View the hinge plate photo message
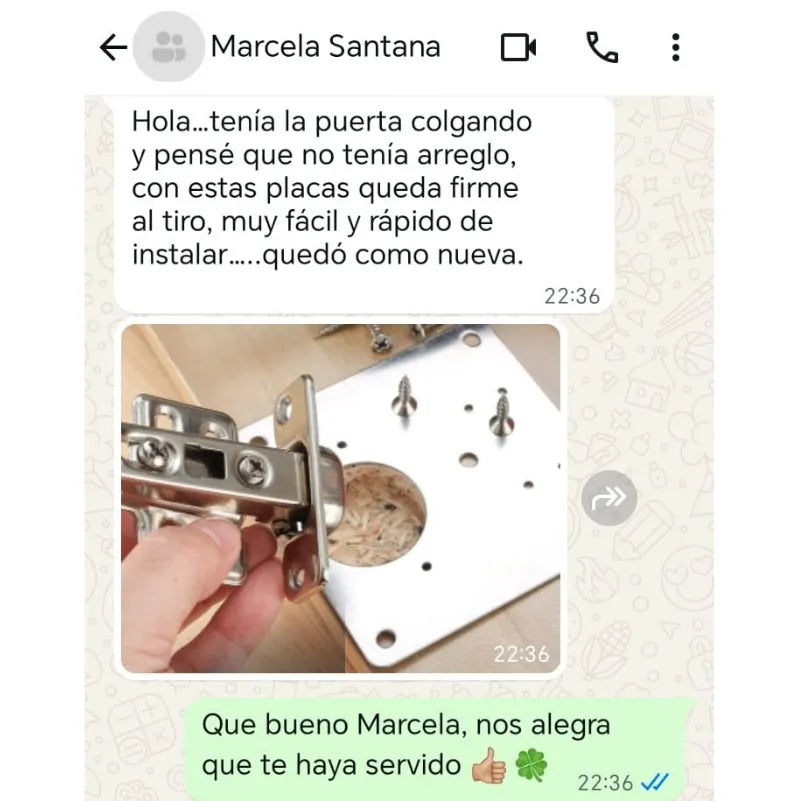The image size is (799, 801). pos(340,497)
